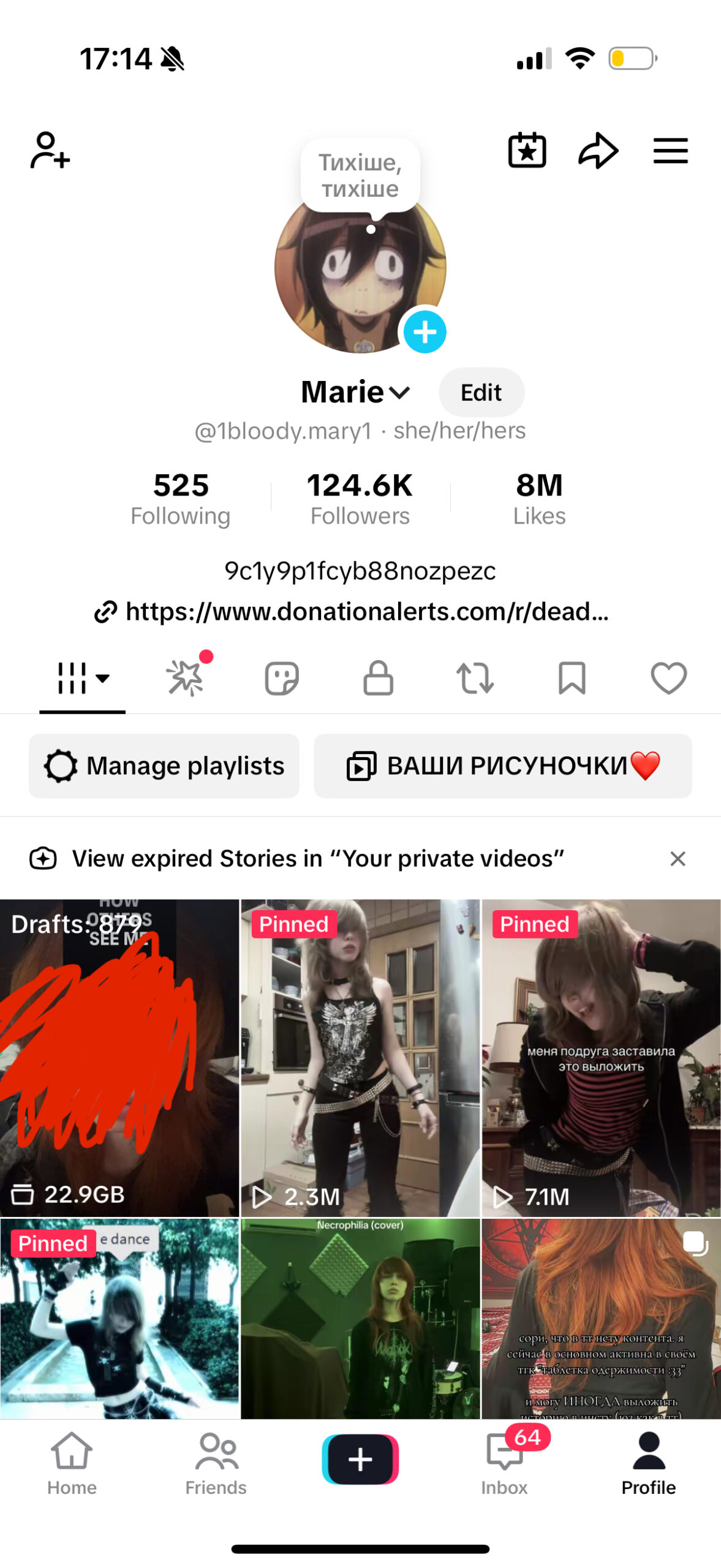721x1568 pixels.
Task: Switch to the reposts tab
Action: point(475,677)
